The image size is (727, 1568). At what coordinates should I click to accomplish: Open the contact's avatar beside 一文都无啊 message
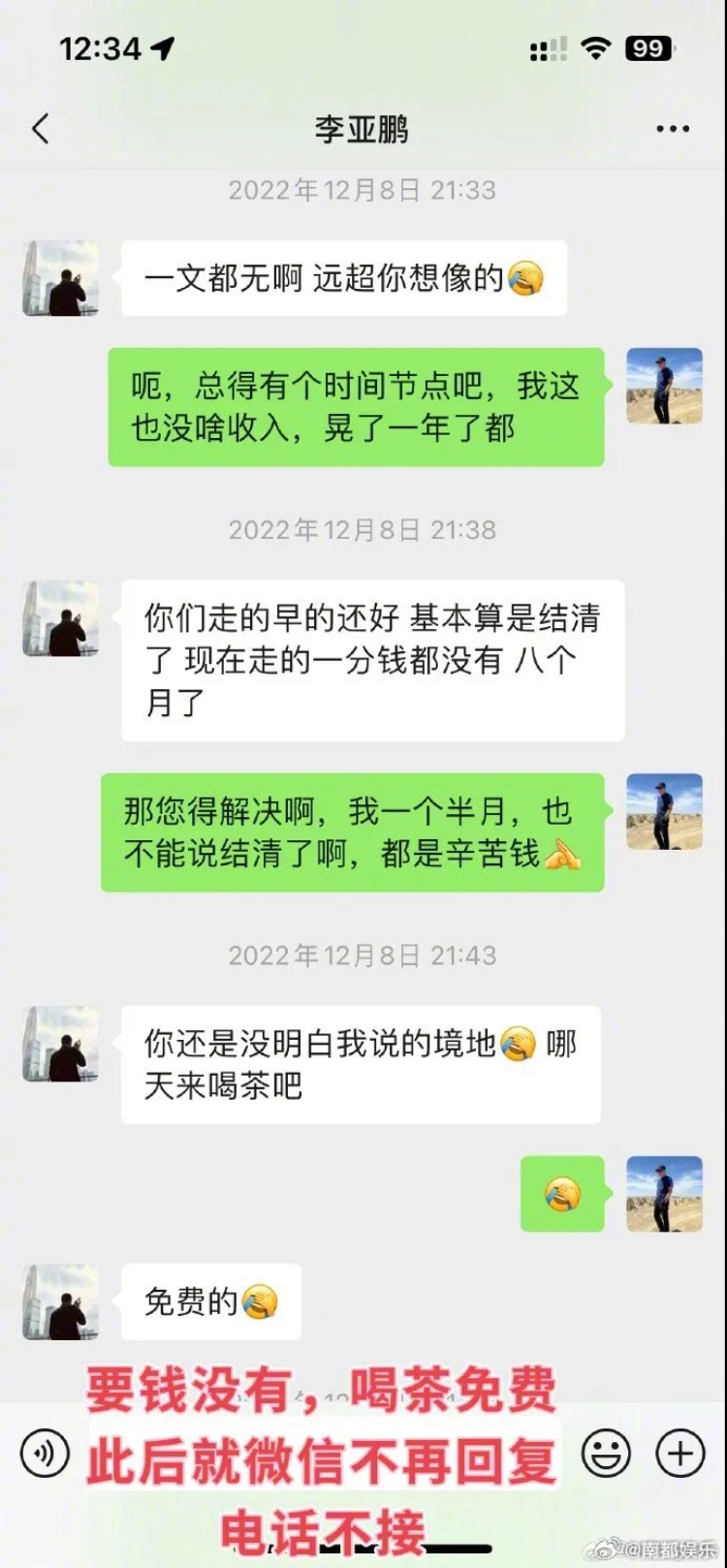pyautogui.click(x=61, y=278)
